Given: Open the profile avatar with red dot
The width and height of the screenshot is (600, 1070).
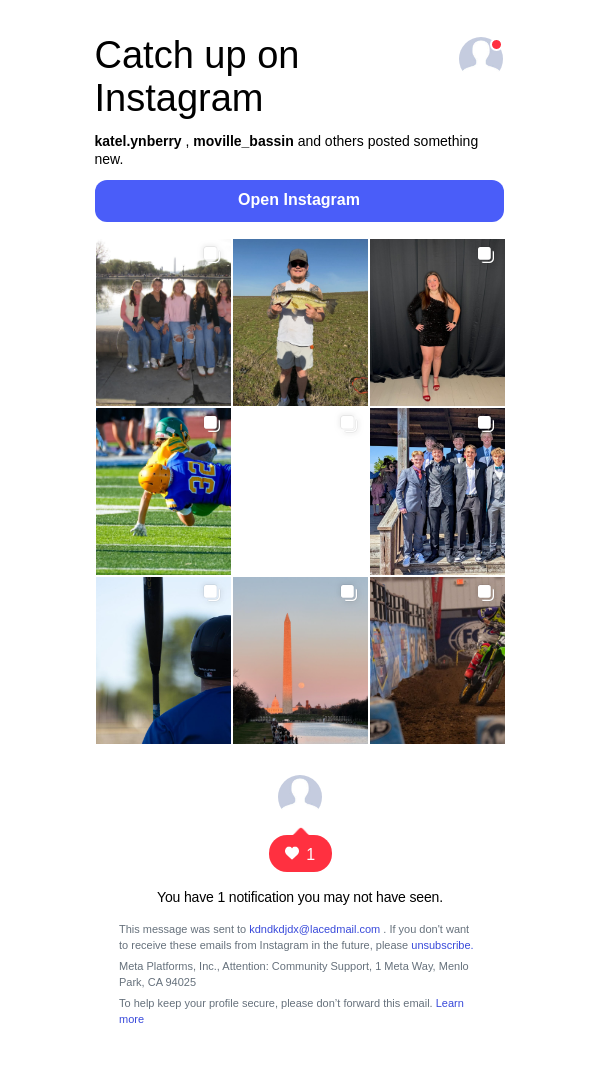Looking at the screenshot, I should 480,57.
